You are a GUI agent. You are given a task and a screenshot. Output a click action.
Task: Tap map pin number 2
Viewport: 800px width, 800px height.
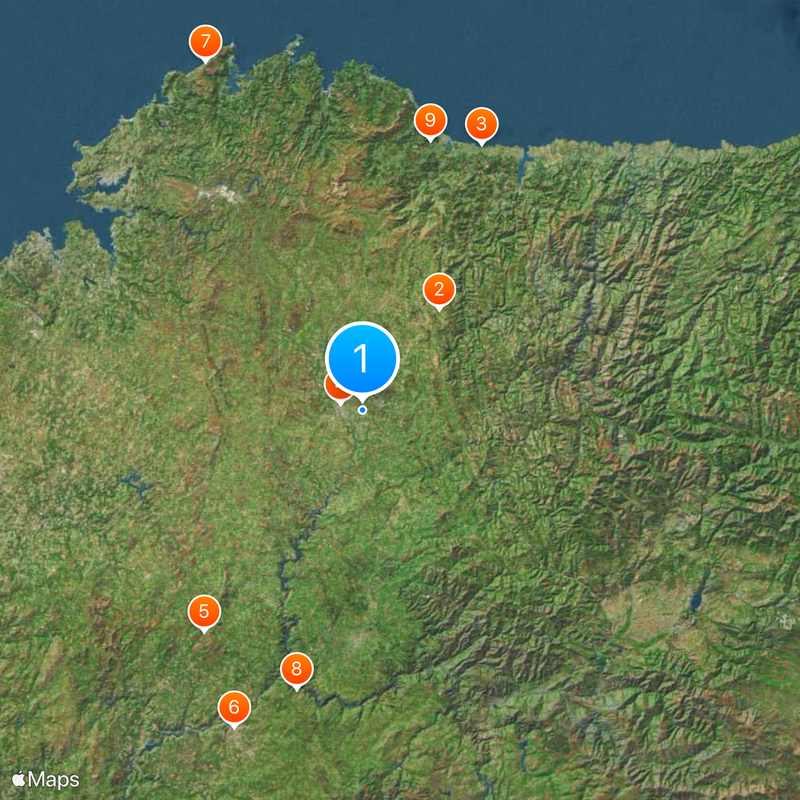point(439,290)
